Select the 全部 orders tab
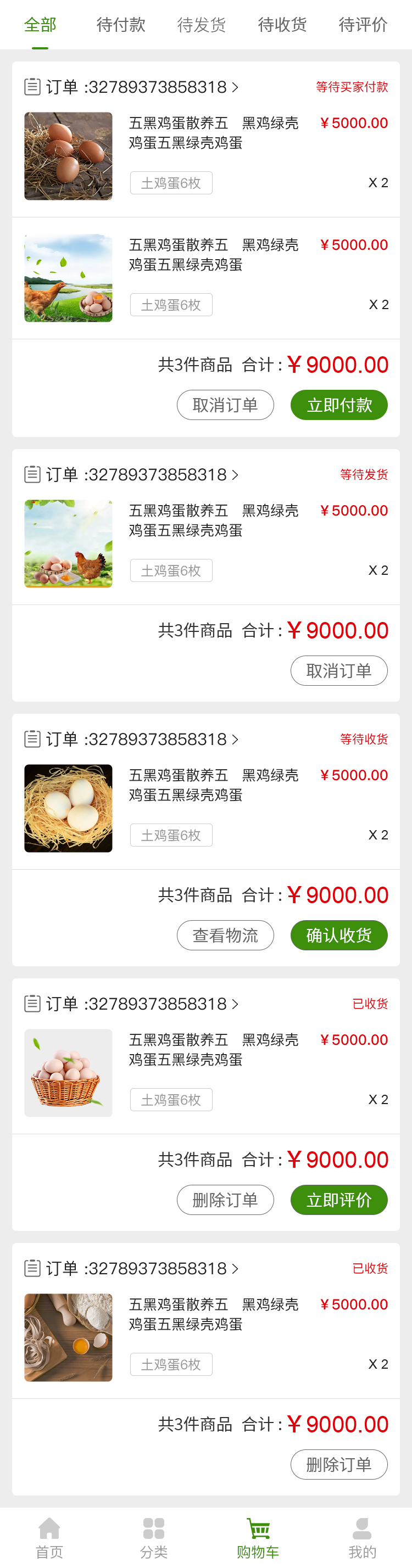 40,25
